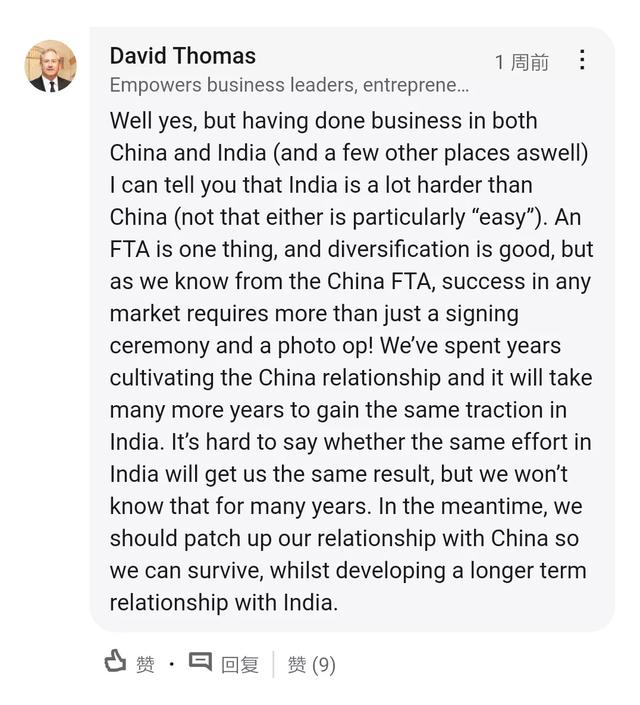Open the overflow menu on David Thomas's comment
Image resolution: width=640 pixels, height=705 pixels.
pos(582,60)
